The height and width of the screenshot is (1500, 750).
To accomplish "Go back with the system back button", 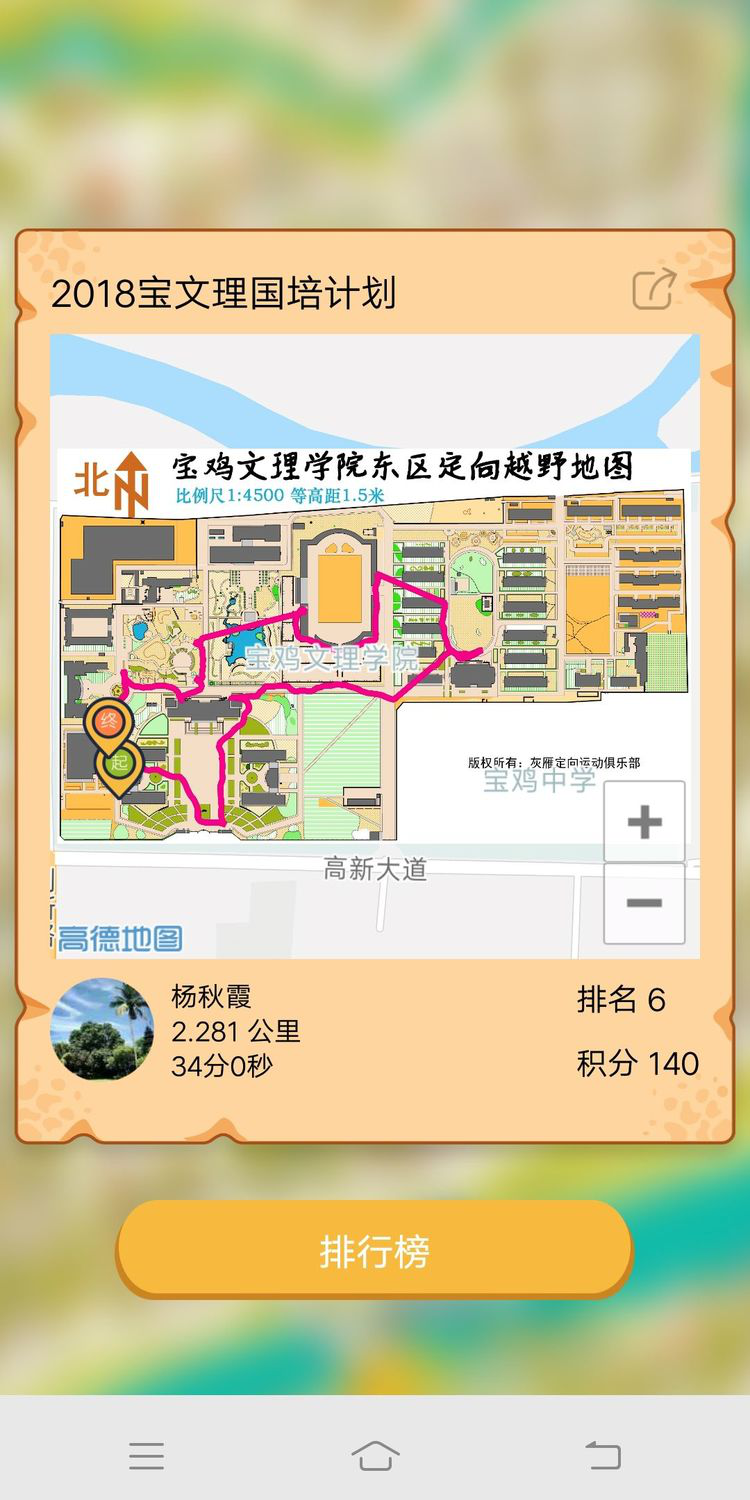I will [x=603, y=1455].
